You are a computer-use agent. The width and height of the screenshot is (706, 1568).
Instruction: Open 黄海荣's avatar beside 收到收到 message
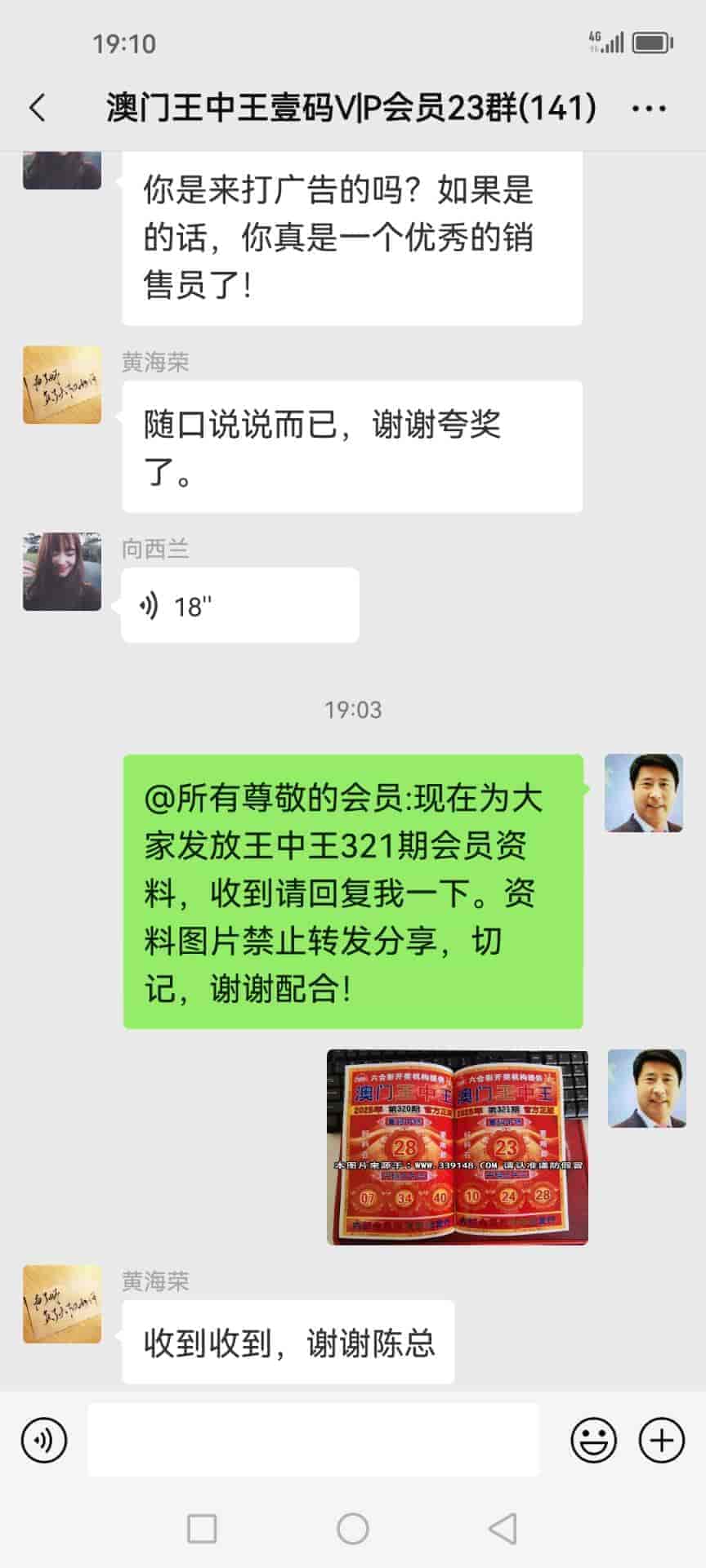(x=62, y=1303)
